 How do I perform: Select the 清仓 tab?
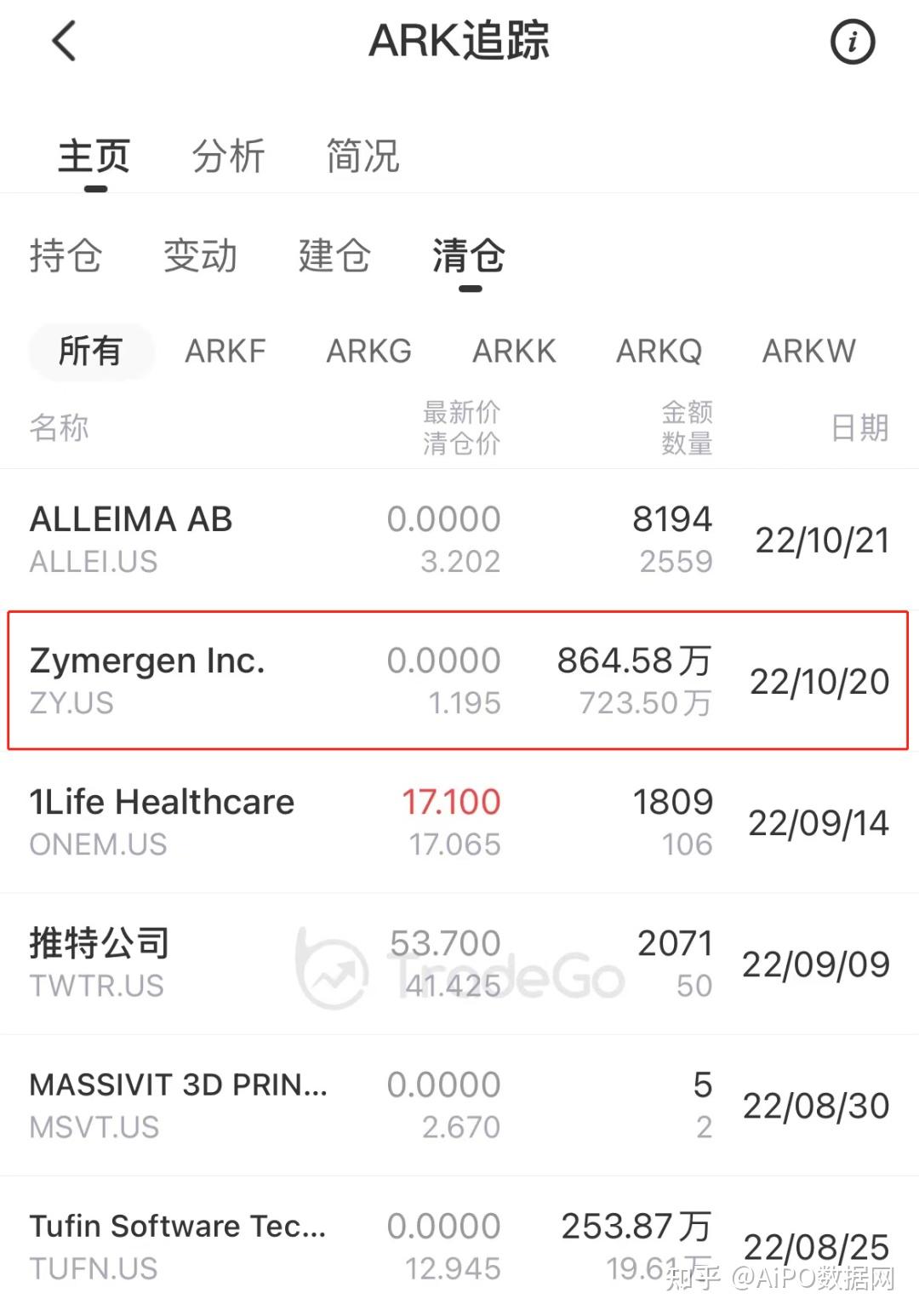click(x=468, y=256)
